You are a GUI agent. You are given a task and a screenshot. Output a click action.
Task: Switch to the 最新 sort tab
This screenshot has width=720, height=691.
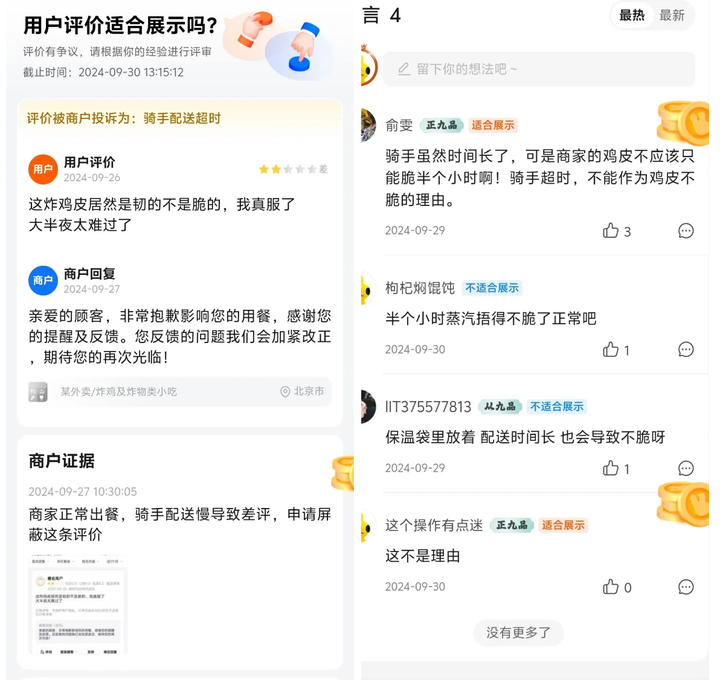[672, 15]
